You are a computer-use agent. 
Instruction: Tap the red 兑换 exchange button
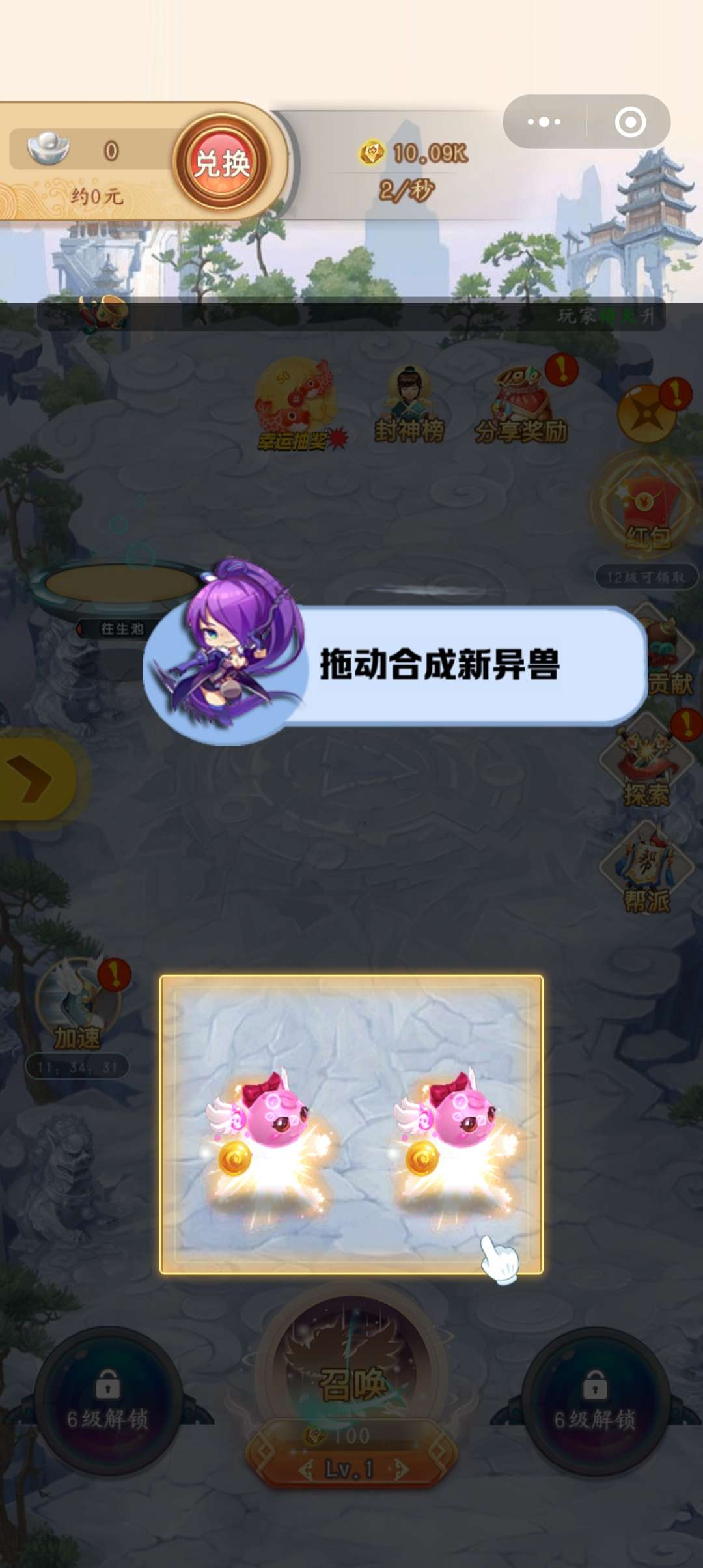click(x=222, y=162)
